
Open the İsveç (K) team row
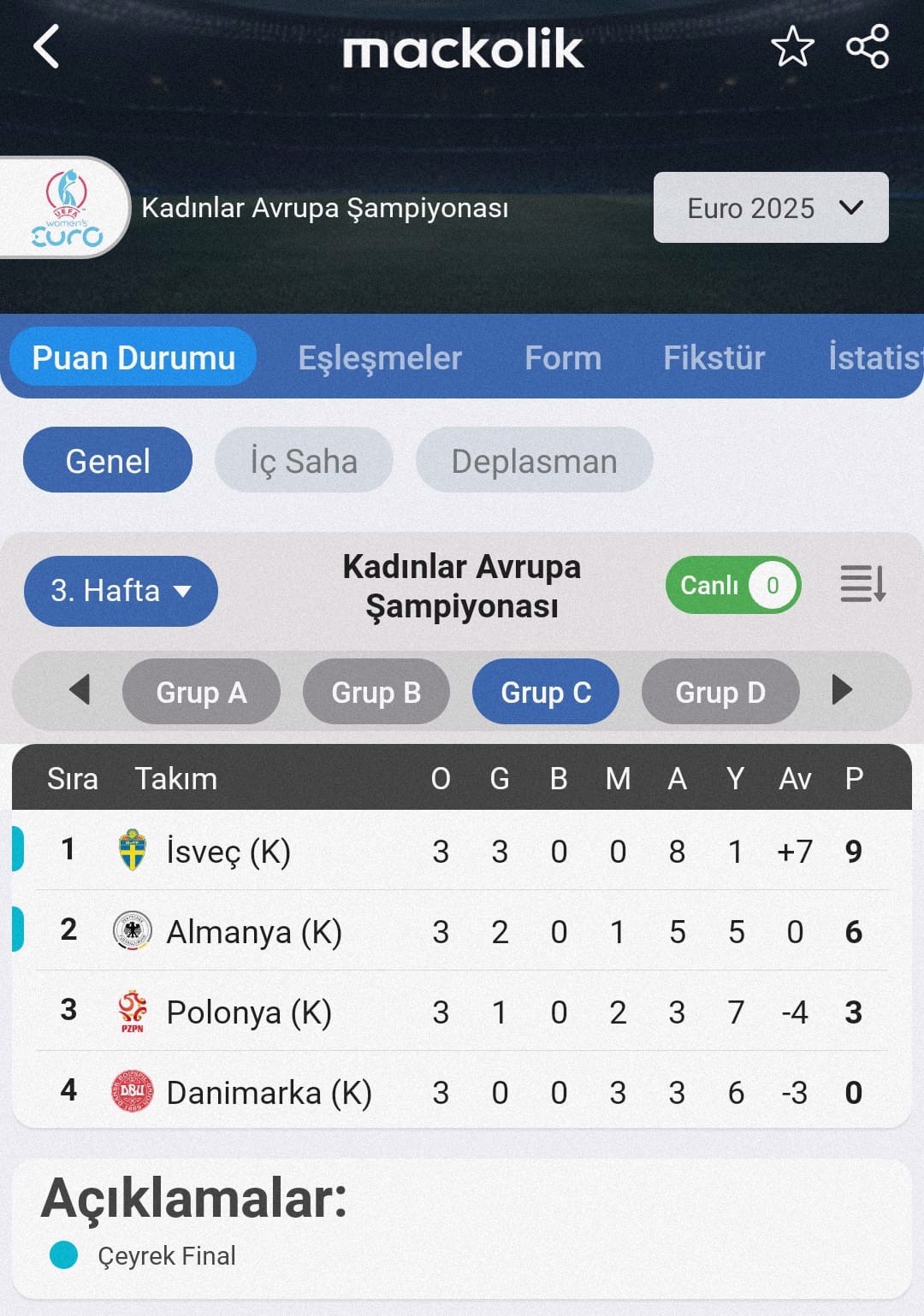[x=228, y=852]
